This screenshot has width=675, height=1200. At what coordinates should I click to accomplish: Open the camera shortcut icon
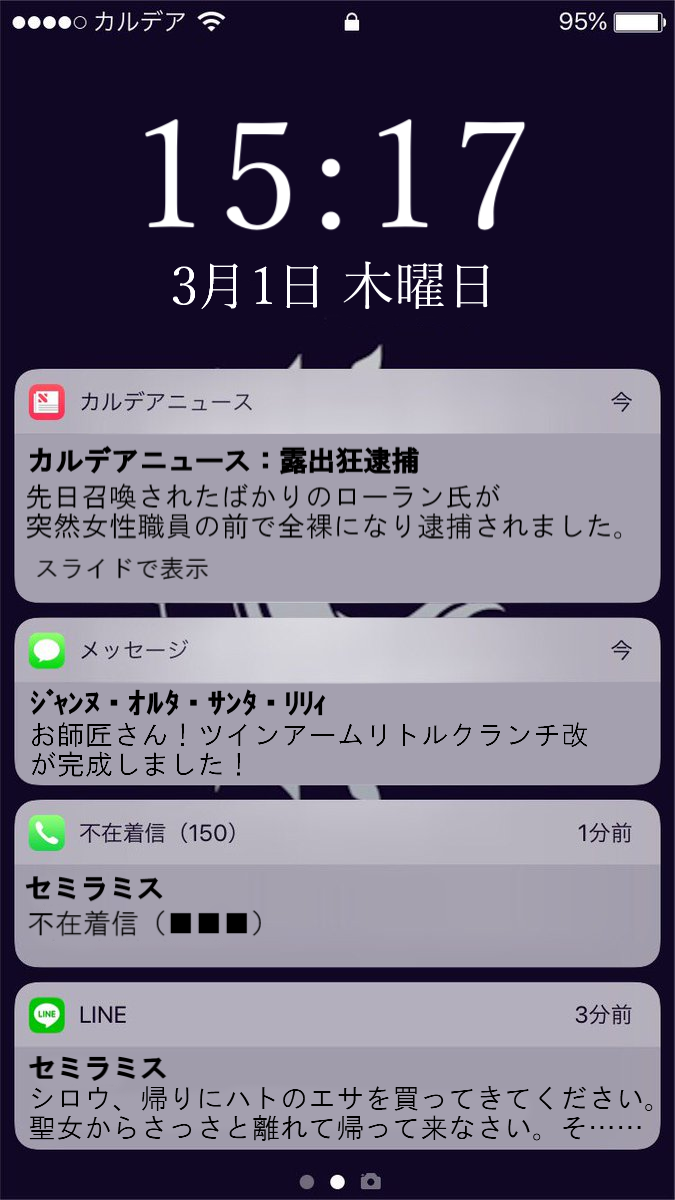[371, 1181]
